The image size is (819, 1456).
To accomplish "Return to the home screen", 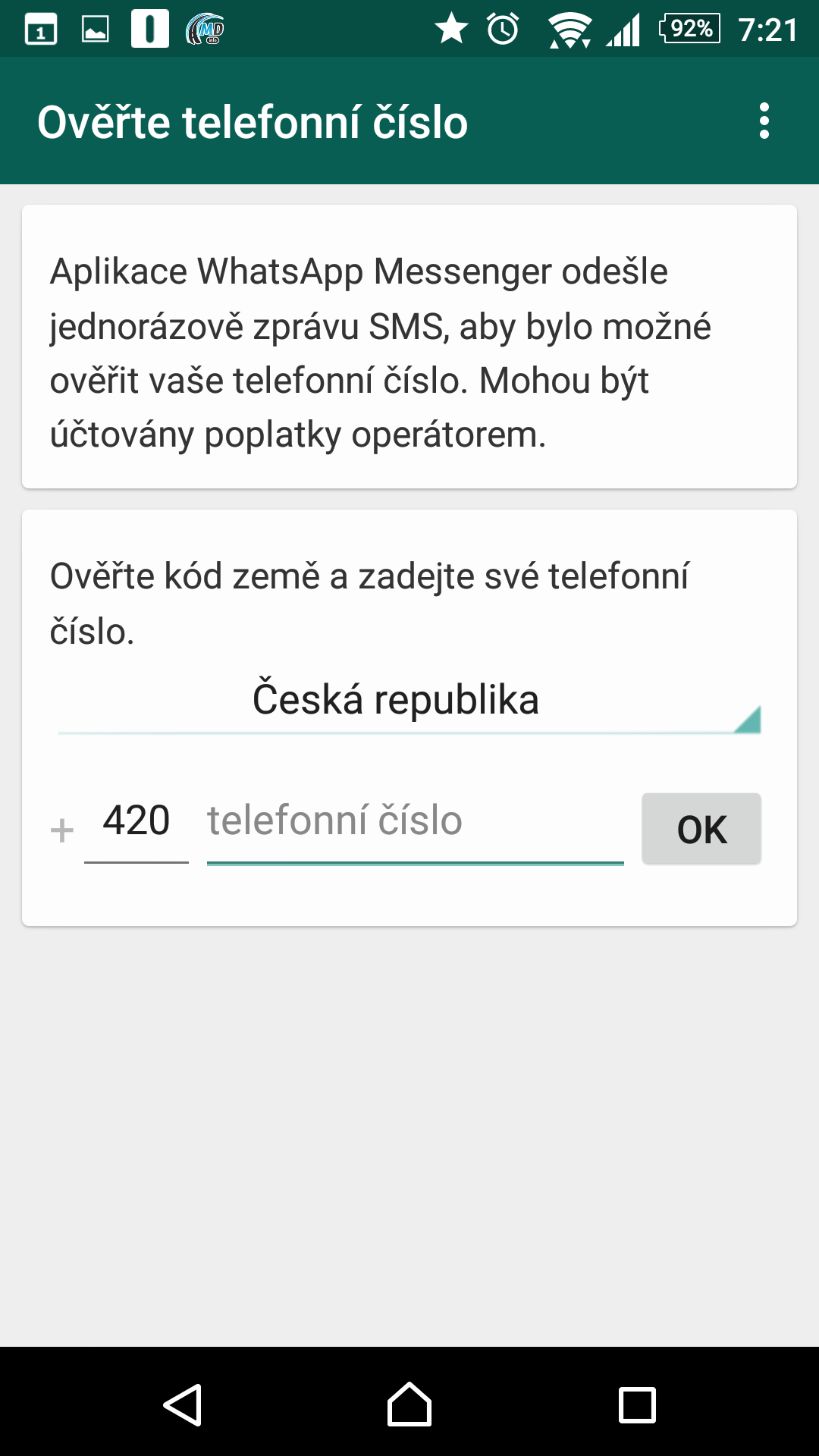I will pyautogui.click(x=409, y=1404).
